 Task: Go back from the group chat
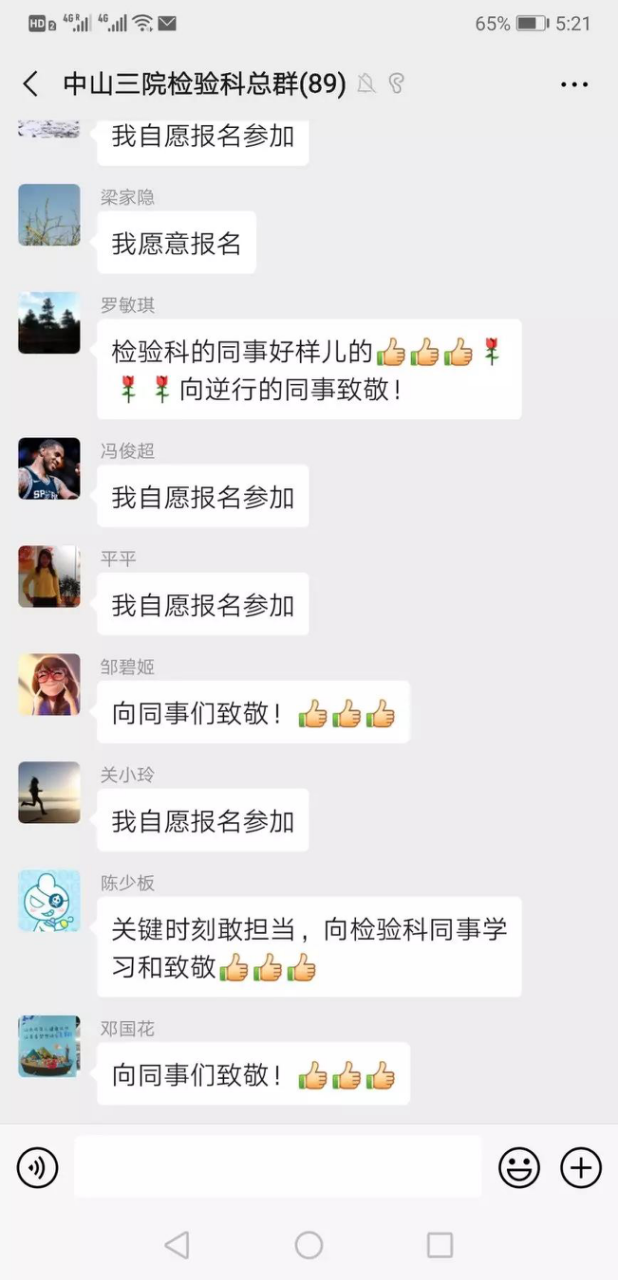31,84
